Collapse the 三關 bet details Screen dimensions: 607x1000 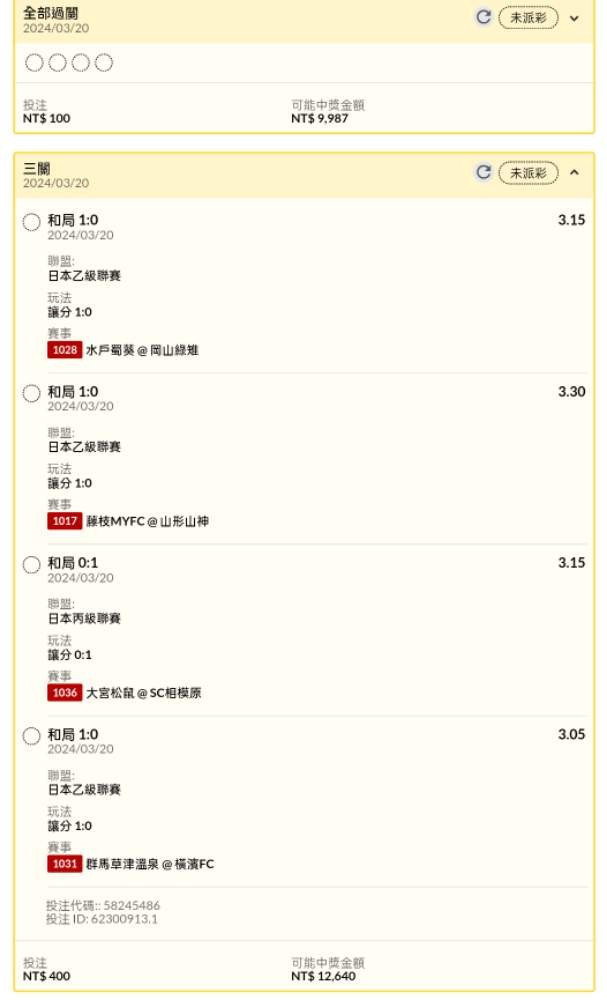pyautogui.click(x=574, y=173)
